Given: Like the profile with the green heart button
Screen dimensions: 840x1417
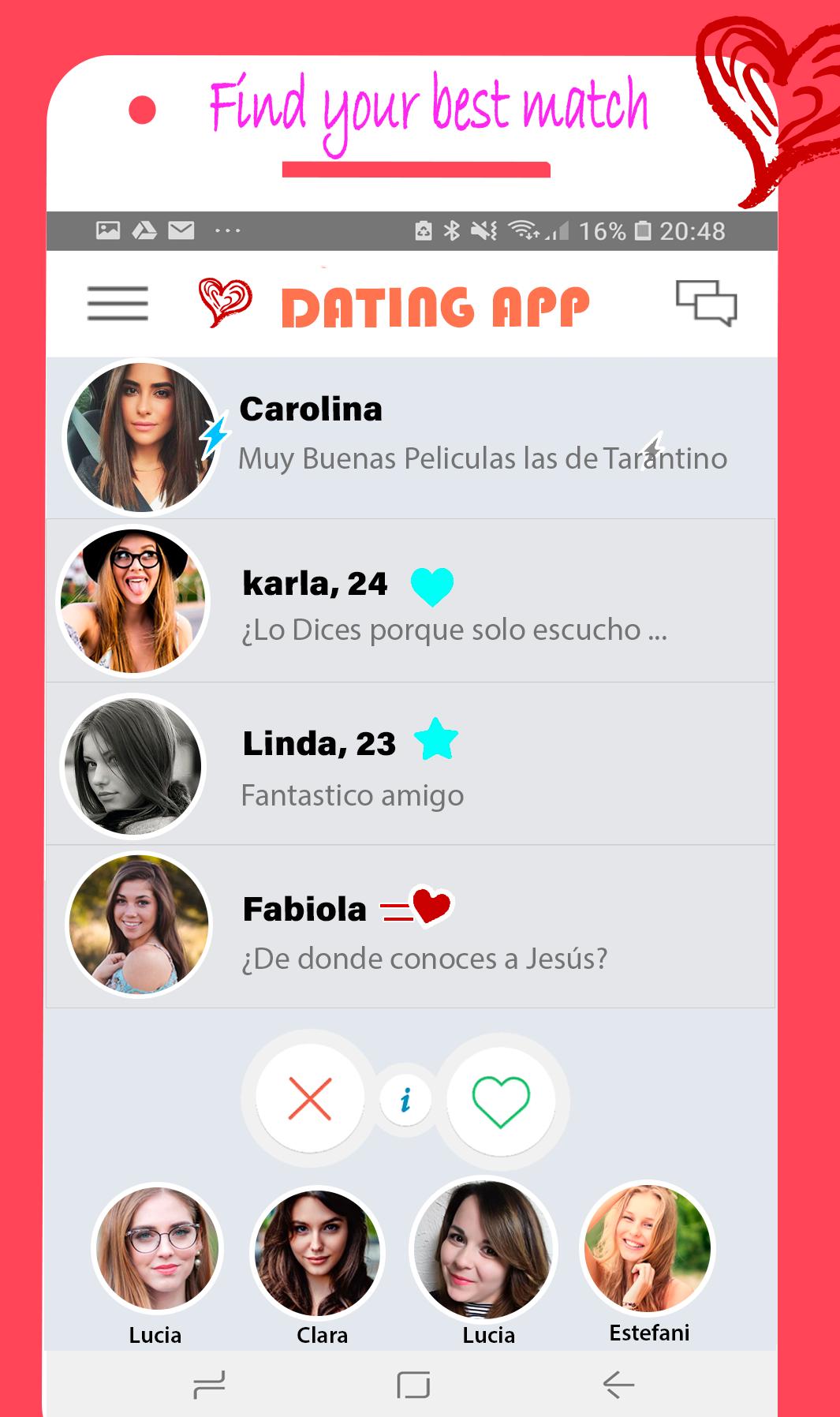Looking at the screenshot, I should [x=502, y=1097].
